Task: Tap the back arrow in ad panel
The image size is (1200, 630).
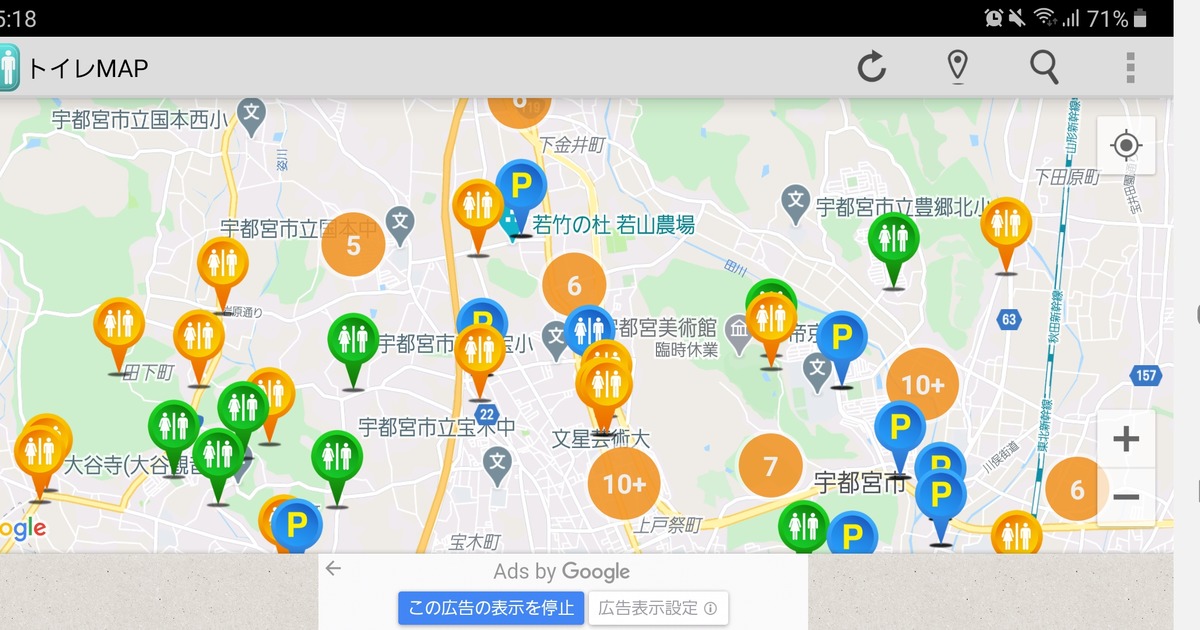Action: pyautogui.click(x=333, y=569)
